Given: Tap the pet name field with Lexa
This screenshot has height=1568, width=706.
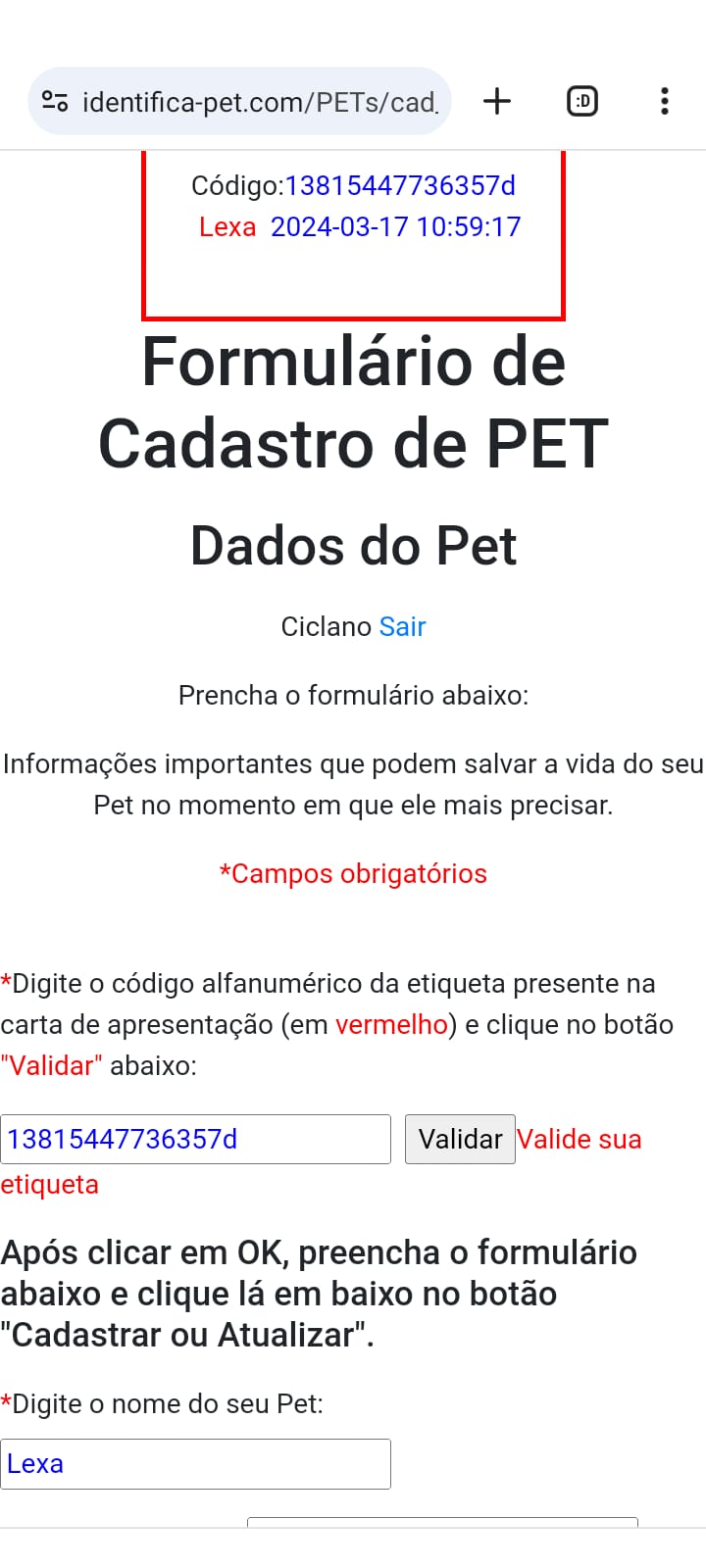Looking at the screenshot, I should pyautogui.click(x=195, y=1463).
